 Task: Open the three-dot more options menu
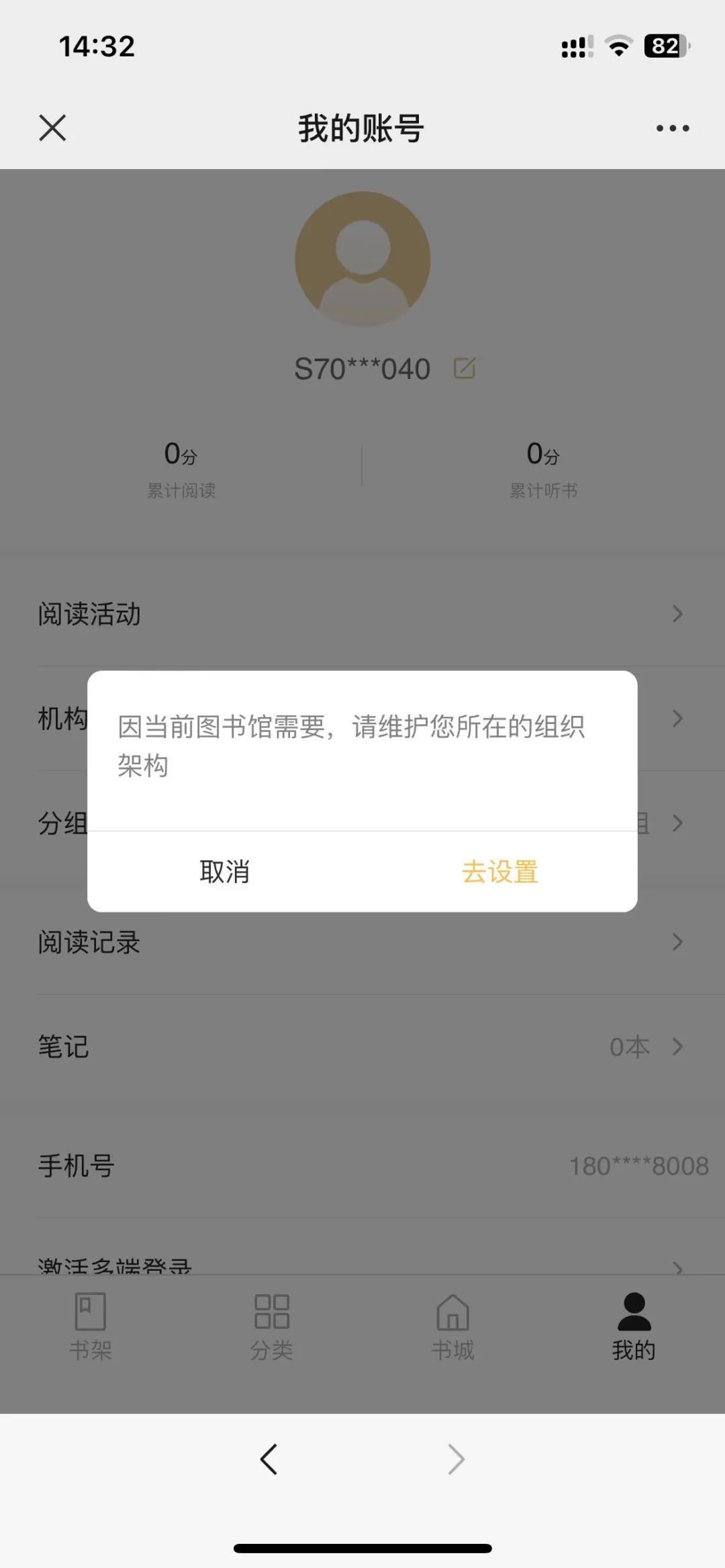click(673, 128)
